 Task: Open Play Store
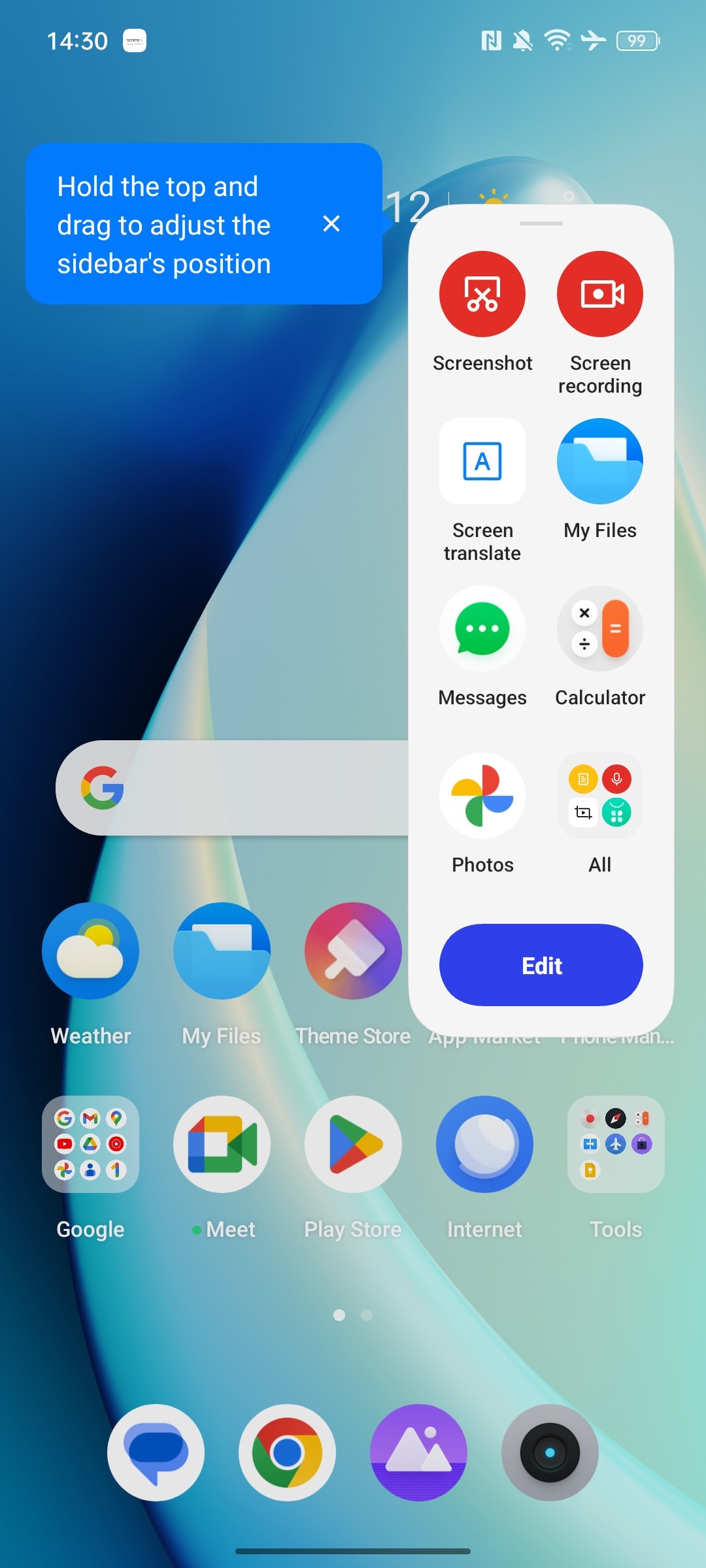coord(353,1145)
